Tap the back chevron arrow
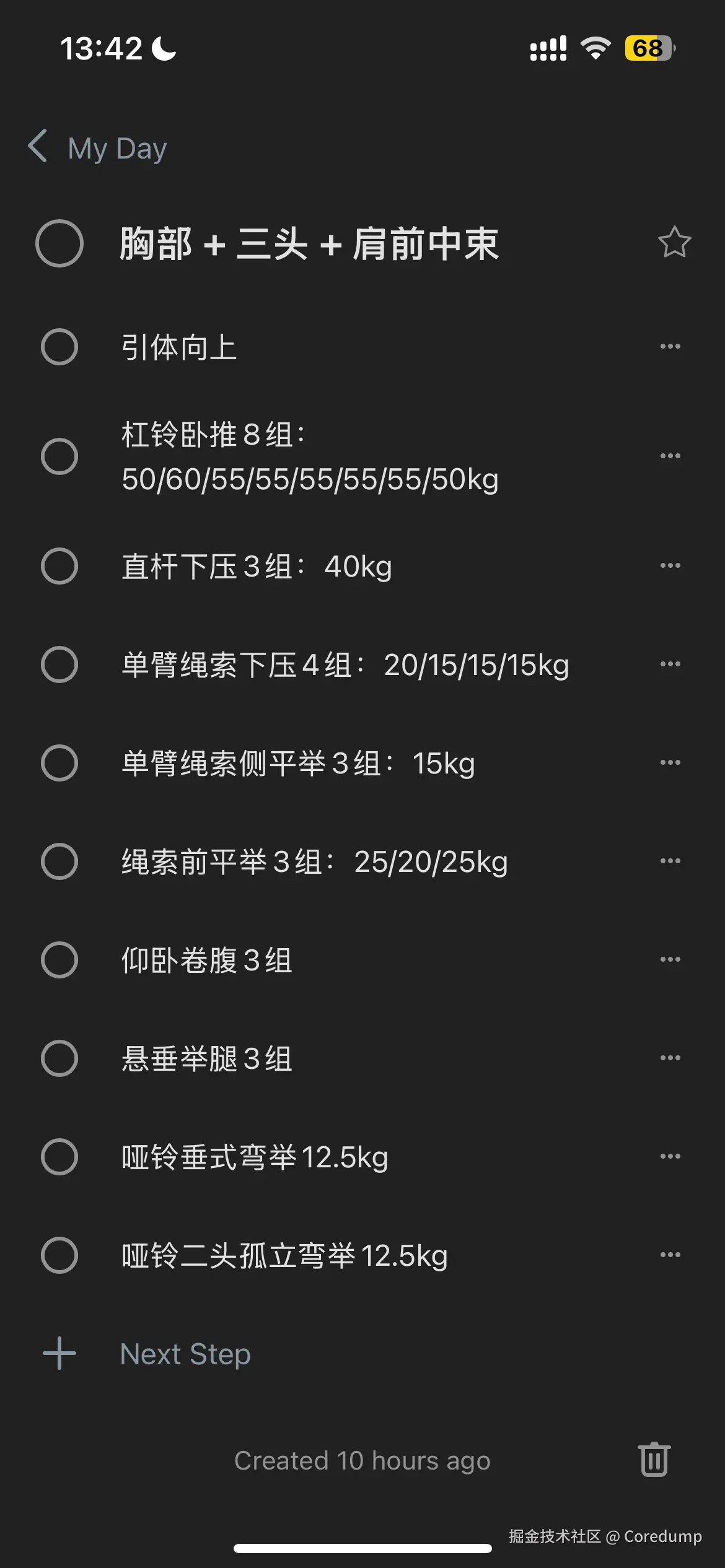 click(38, 147)
